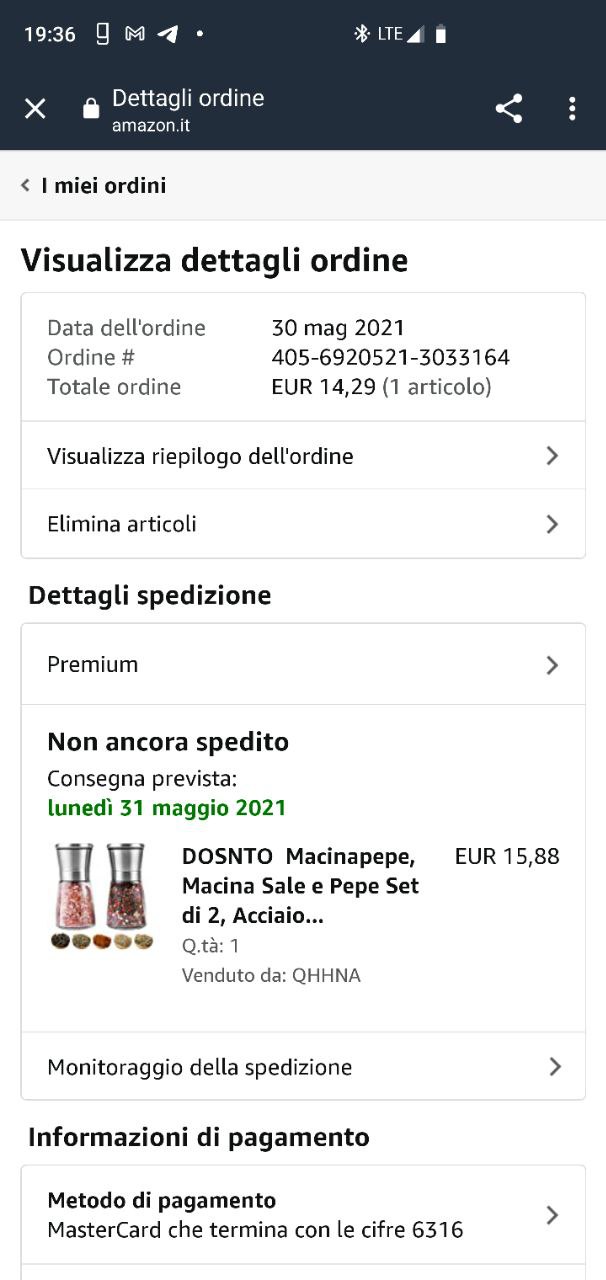Viewport: 606px width, 1280px height.
Task: Select Elimina articoli
Action: 303,524
